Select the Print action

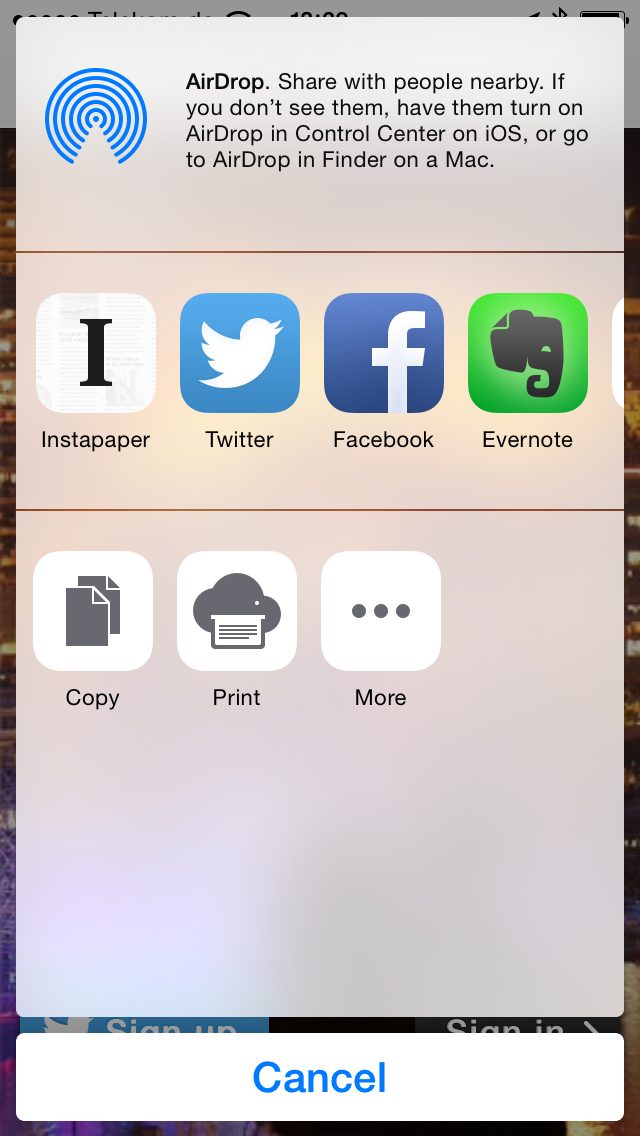pyautogui.click(x=237, y=611)
